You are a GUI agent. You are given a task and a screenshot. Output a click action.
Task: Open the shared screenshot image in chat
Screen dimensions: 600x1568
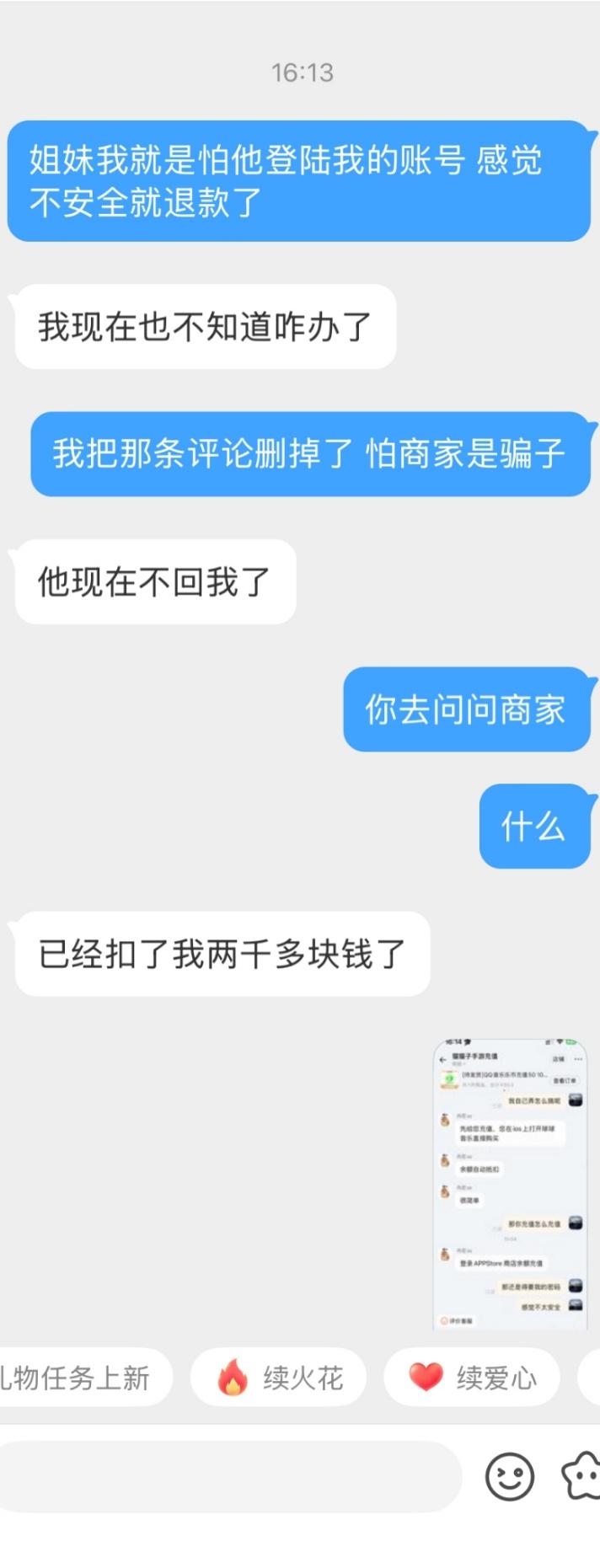tap(509, 1184)
